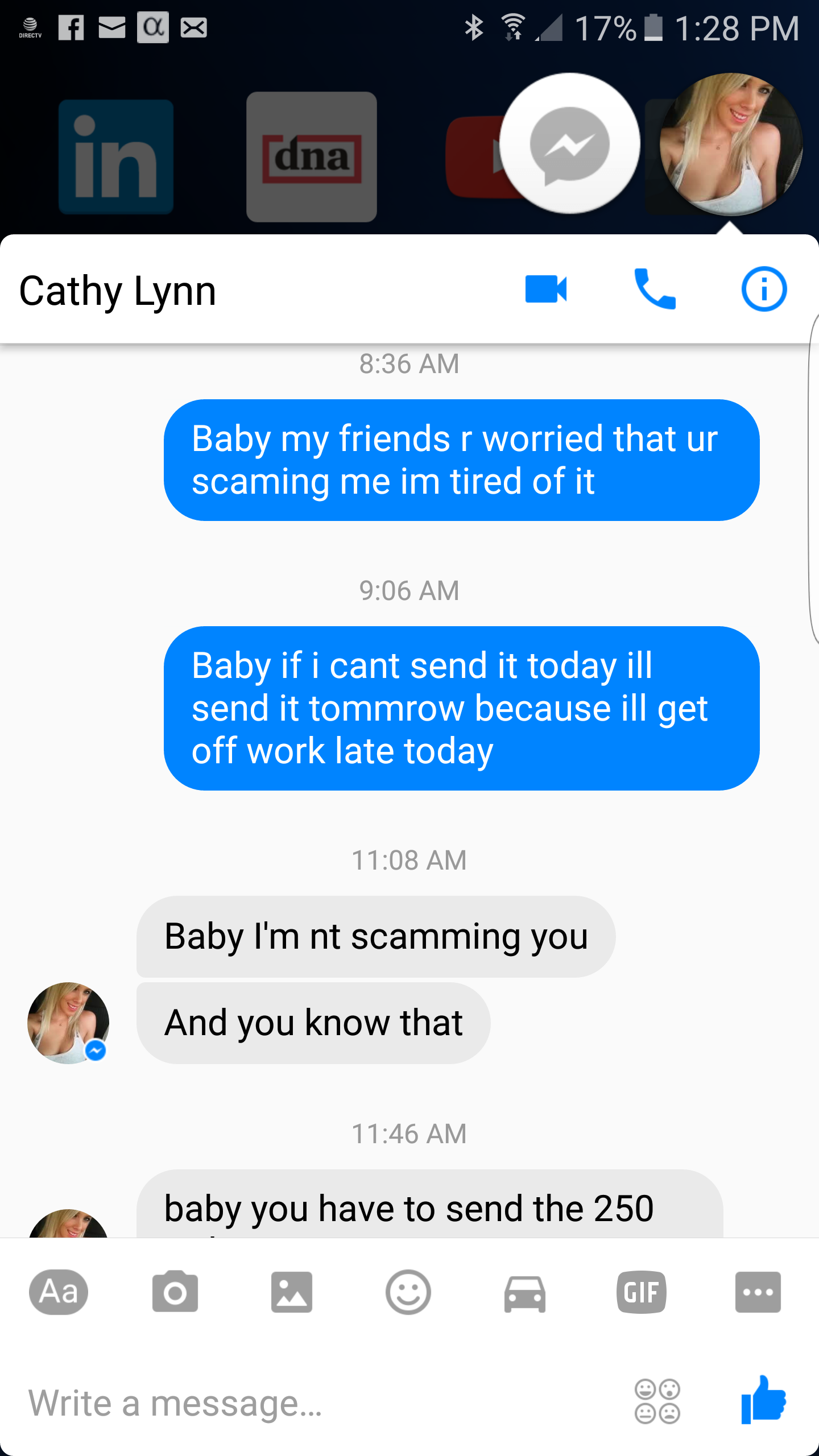This screenshot has width=819, height=1456.
Task: Open the GIF search
Action: (x=642, y=1292)
